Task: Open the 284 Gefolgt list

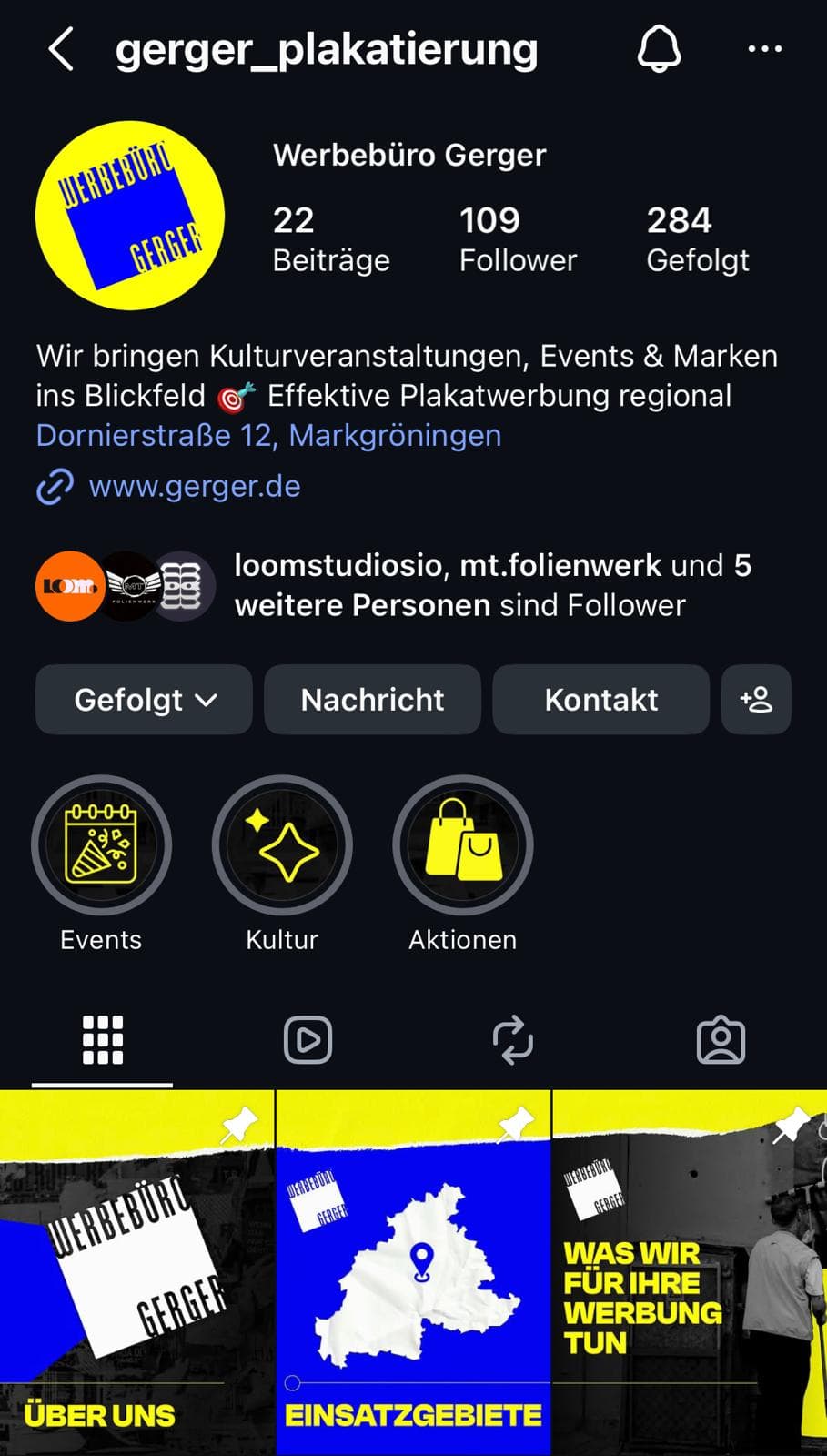Action: (698, 238)
